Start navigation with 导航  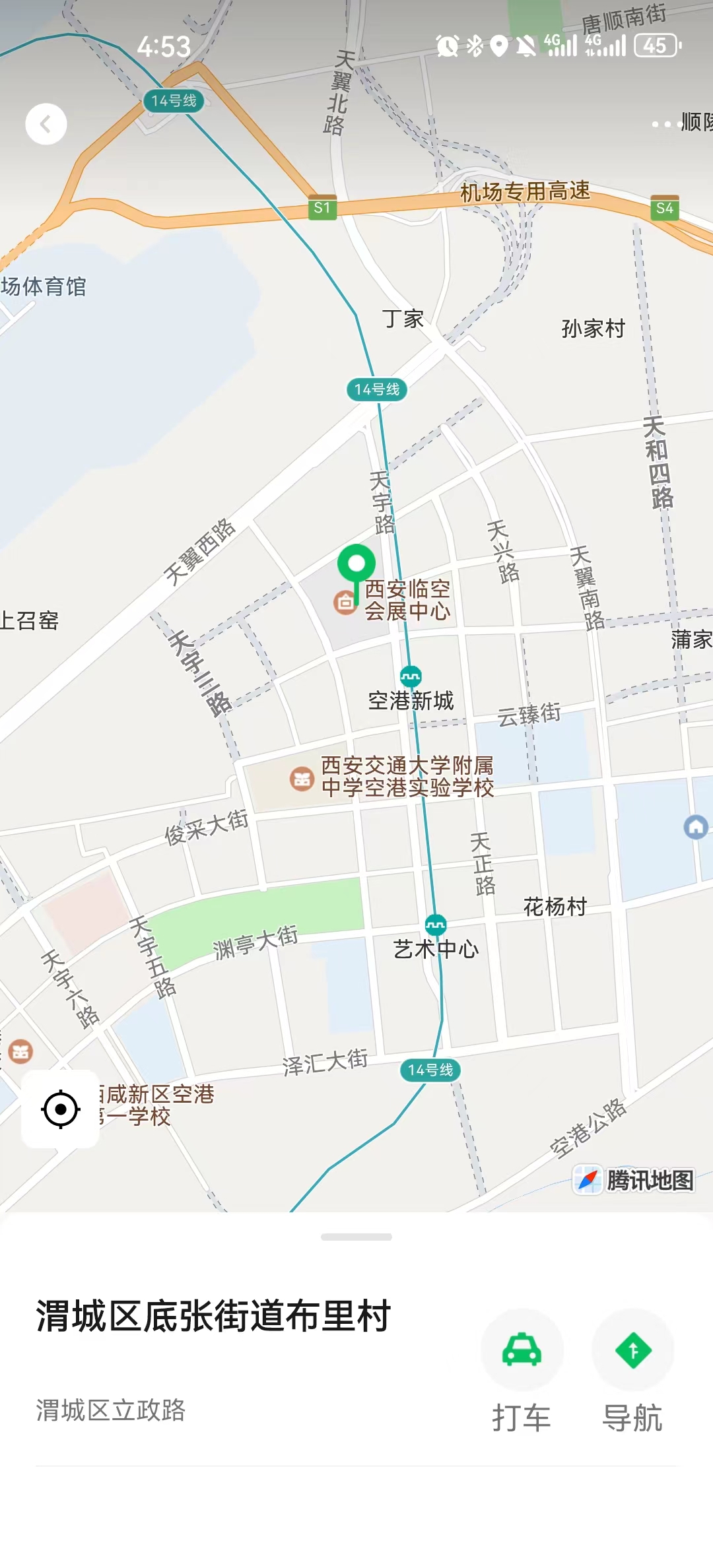click(x=632, y=1351)
